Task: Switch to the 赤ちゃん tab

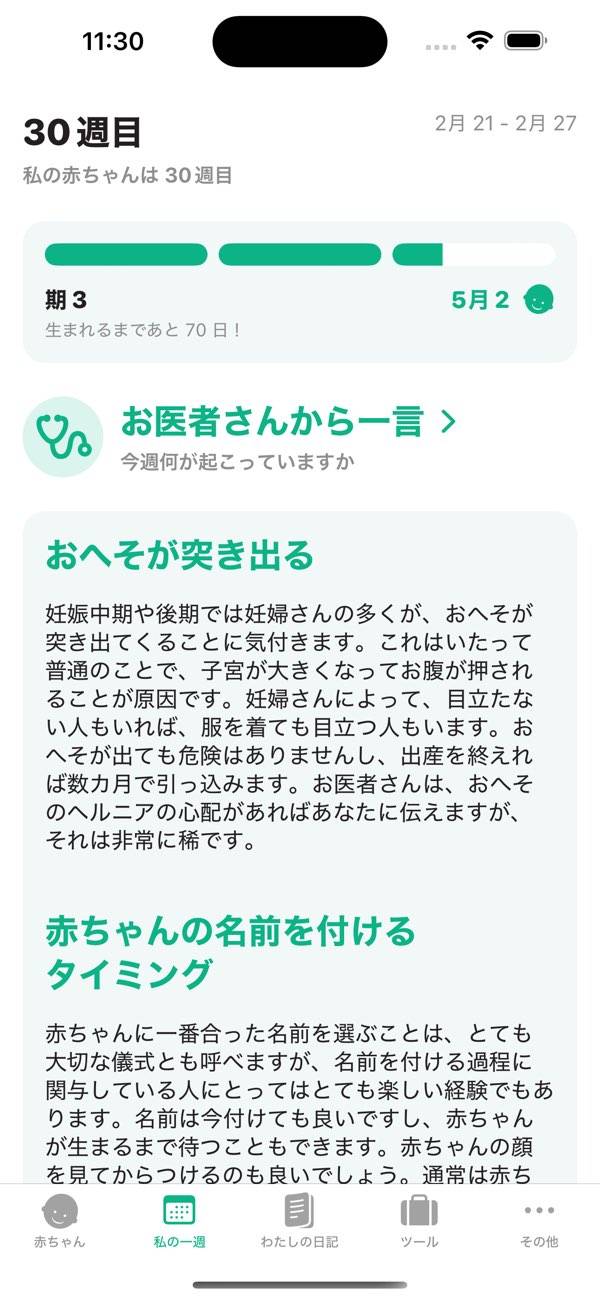Action: tap(59, 1221)
